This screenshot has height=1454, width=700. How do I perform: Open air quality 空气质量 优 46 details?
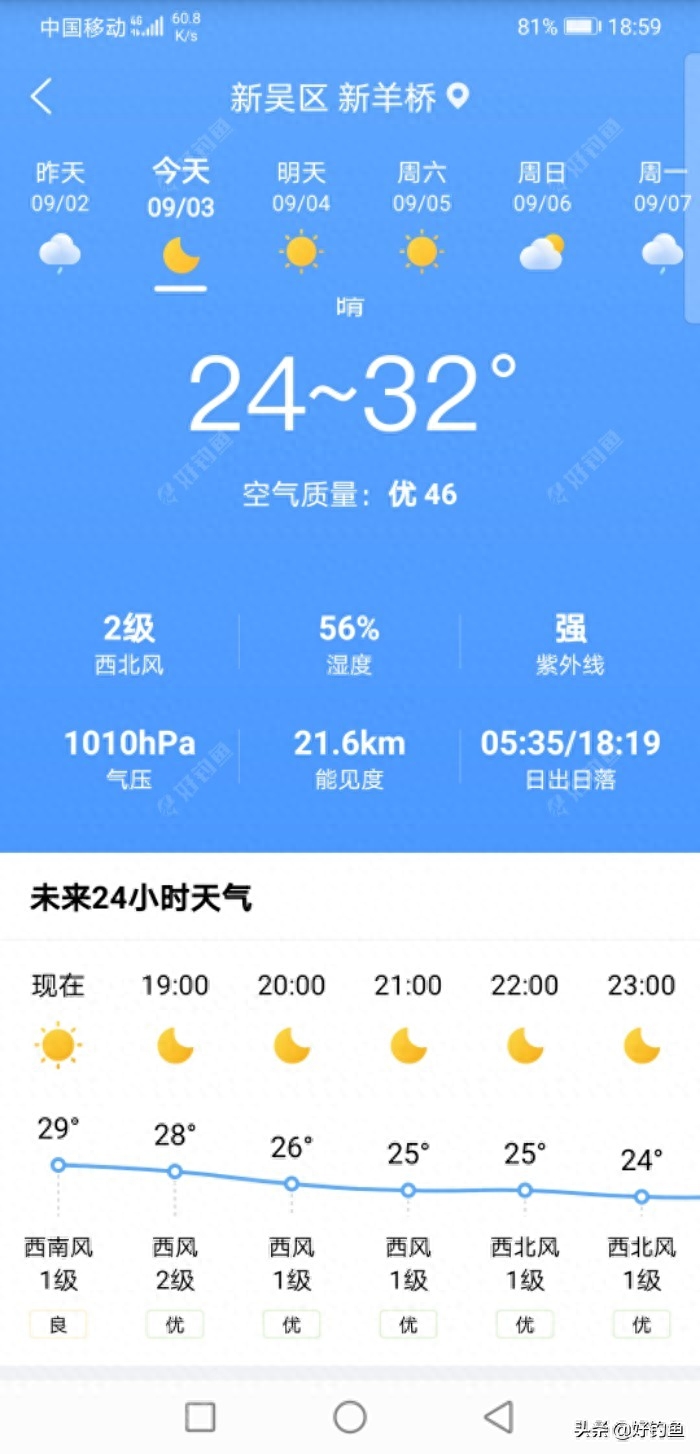[x=350, y=494]
